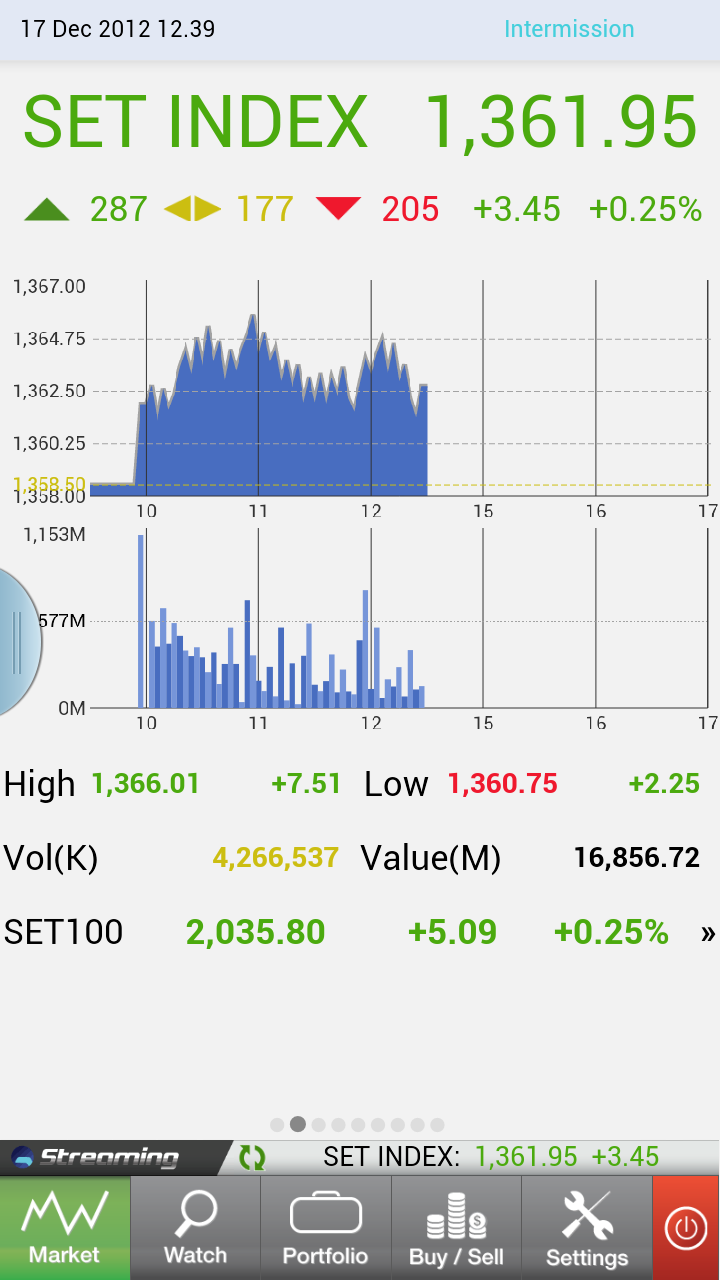Image resolution: width=720 pixels, height=1280 pixels.
Task: Open the side drawer handle on left edge
Action: click(17, 643)
